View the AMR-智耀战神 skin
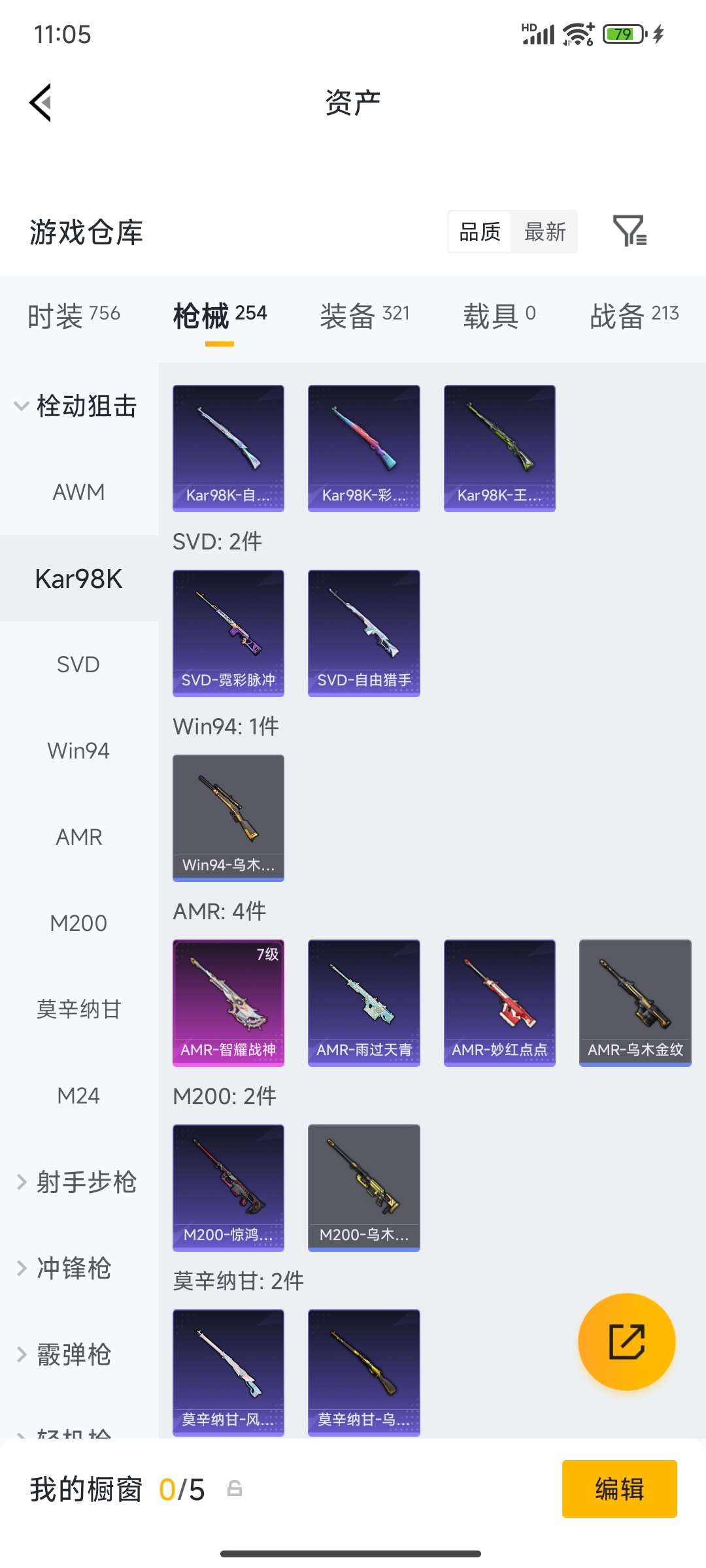 pyautogui.click(x=228, y=1002)
